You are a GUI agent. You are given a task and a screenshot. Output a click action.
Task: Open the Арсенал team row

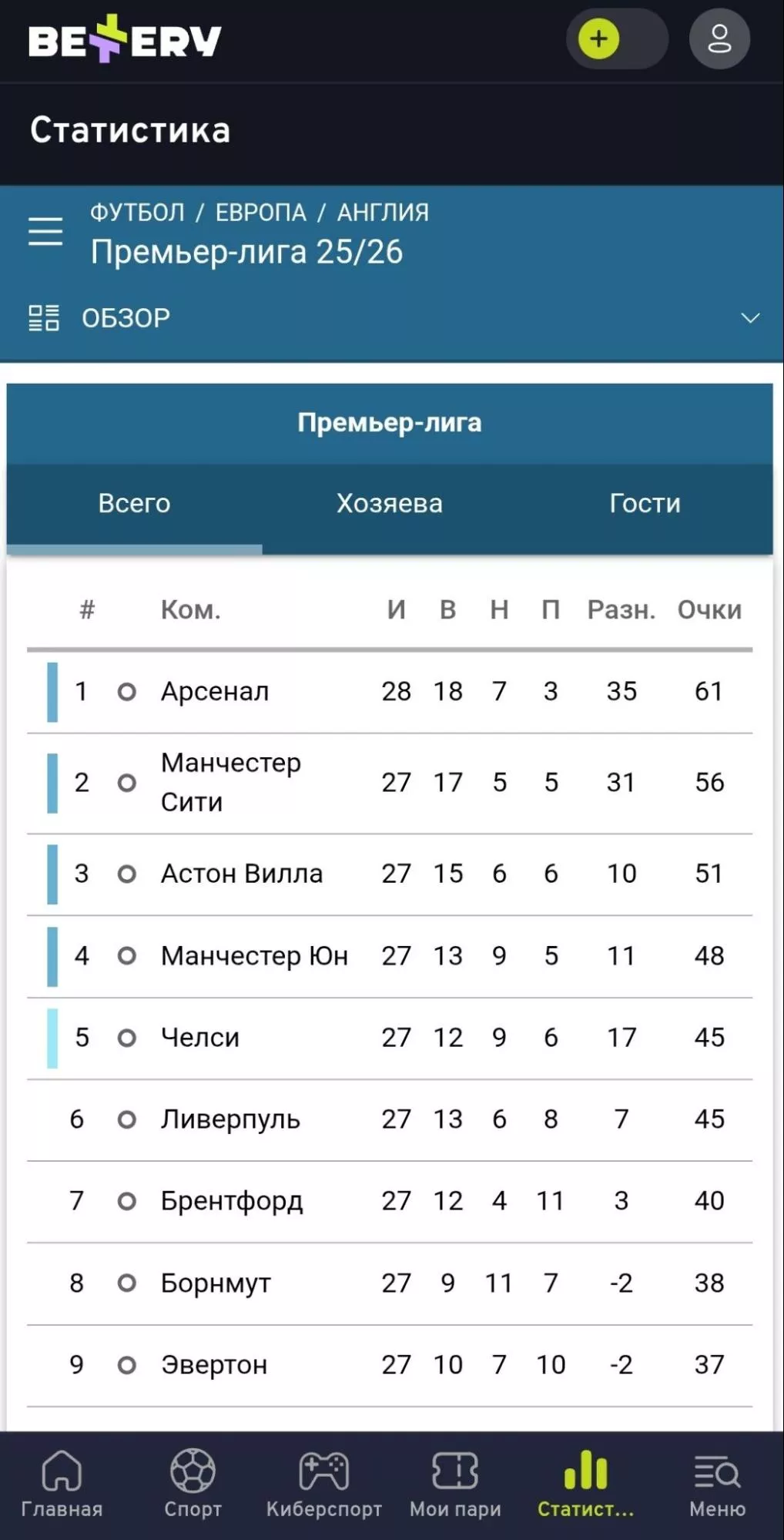(x=215, y=691)
